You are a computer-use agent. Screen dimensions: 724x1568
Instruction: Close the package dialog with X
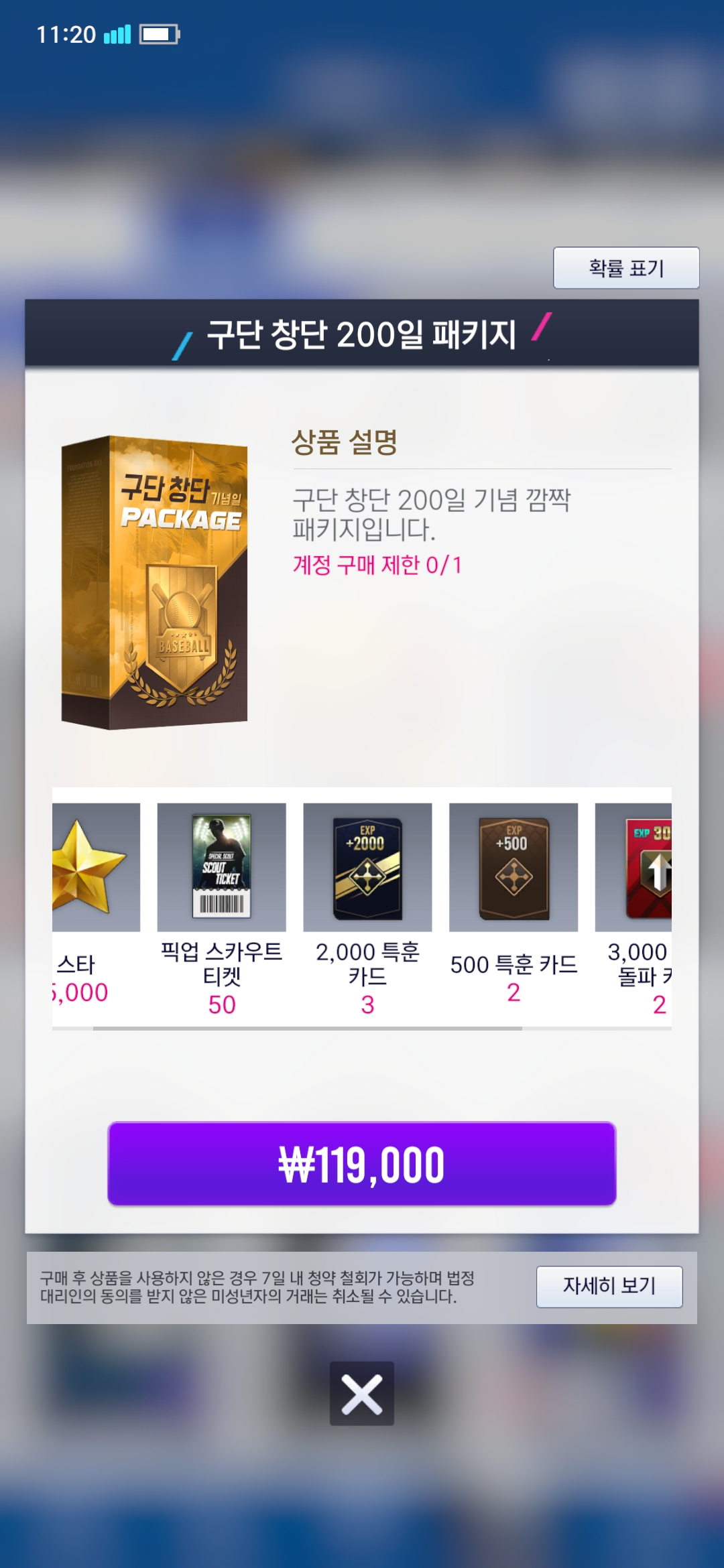coord(361,1394)
